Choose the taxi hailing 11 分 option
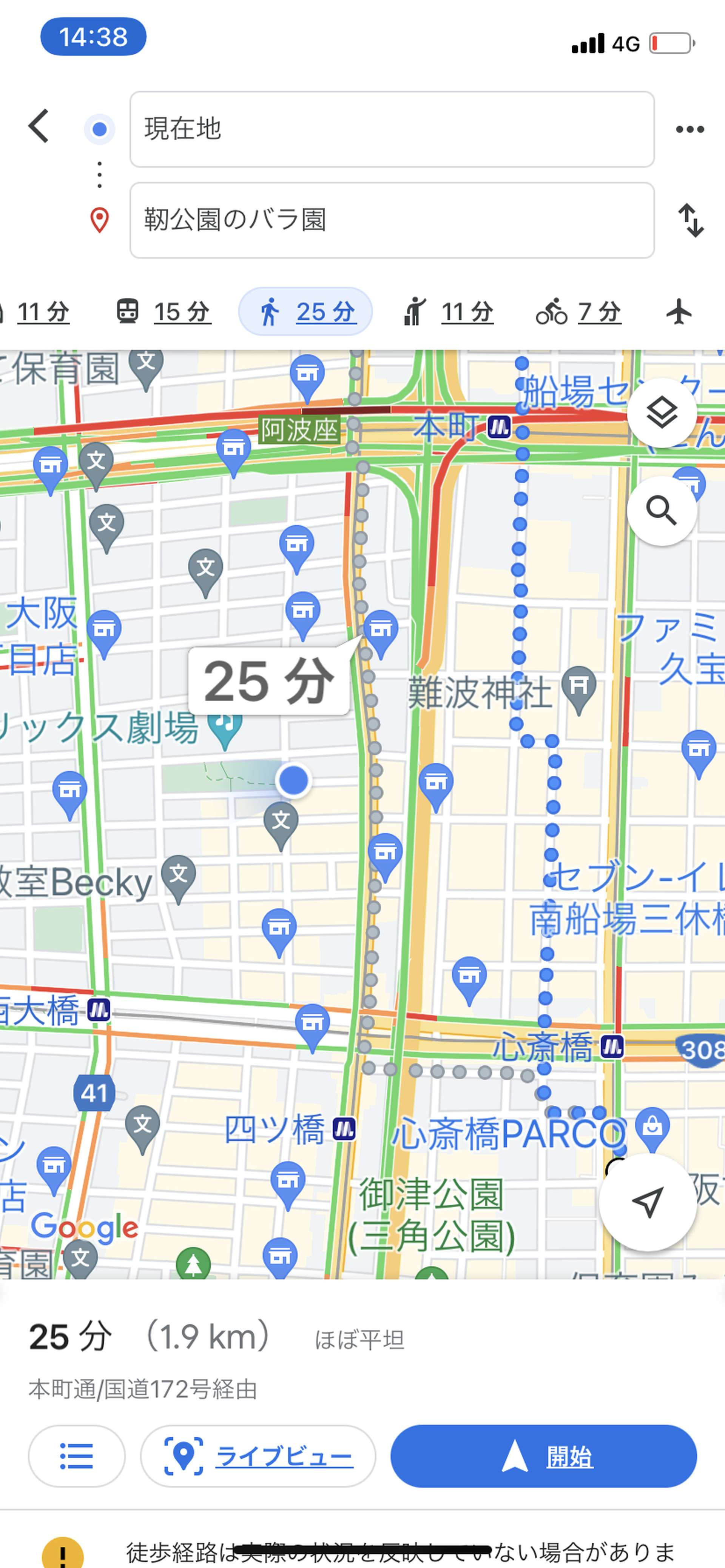 tap(448, 312)
